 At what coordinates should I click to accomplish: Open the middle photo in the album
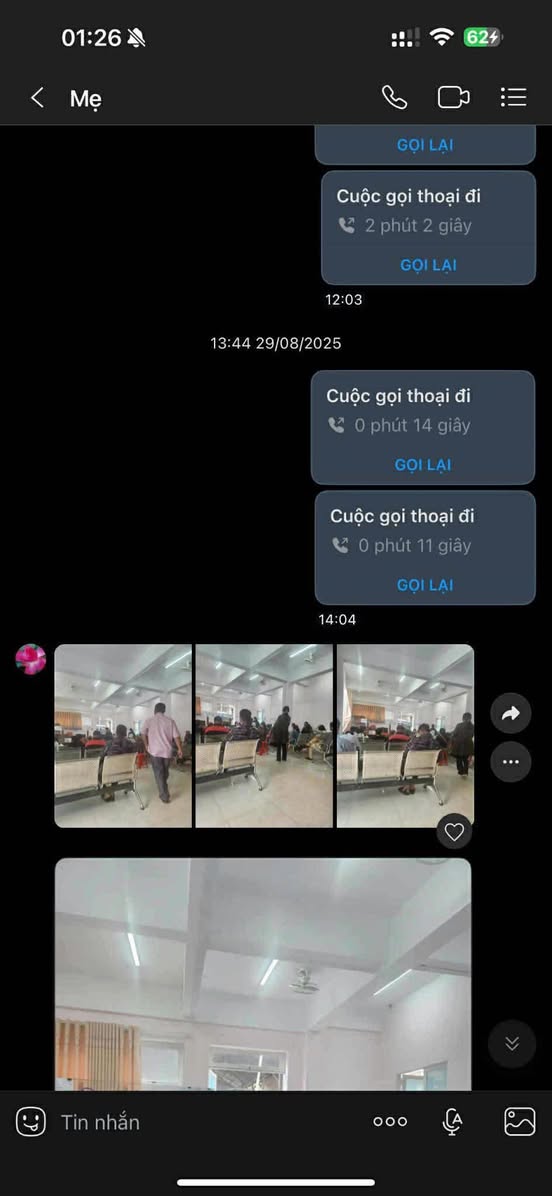264,735
